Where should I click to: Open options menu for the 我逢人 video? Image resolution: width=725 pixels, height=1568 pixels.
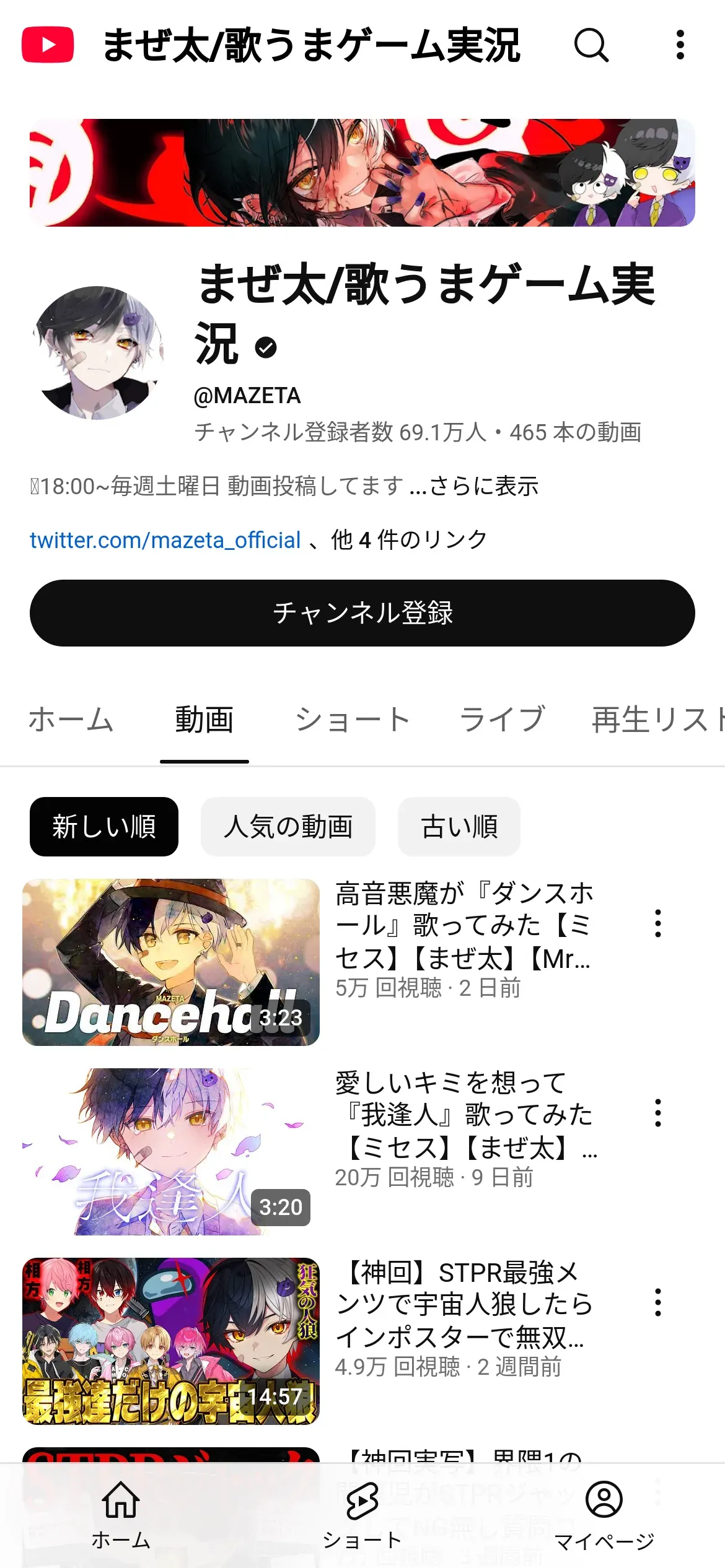point(658,1113)
